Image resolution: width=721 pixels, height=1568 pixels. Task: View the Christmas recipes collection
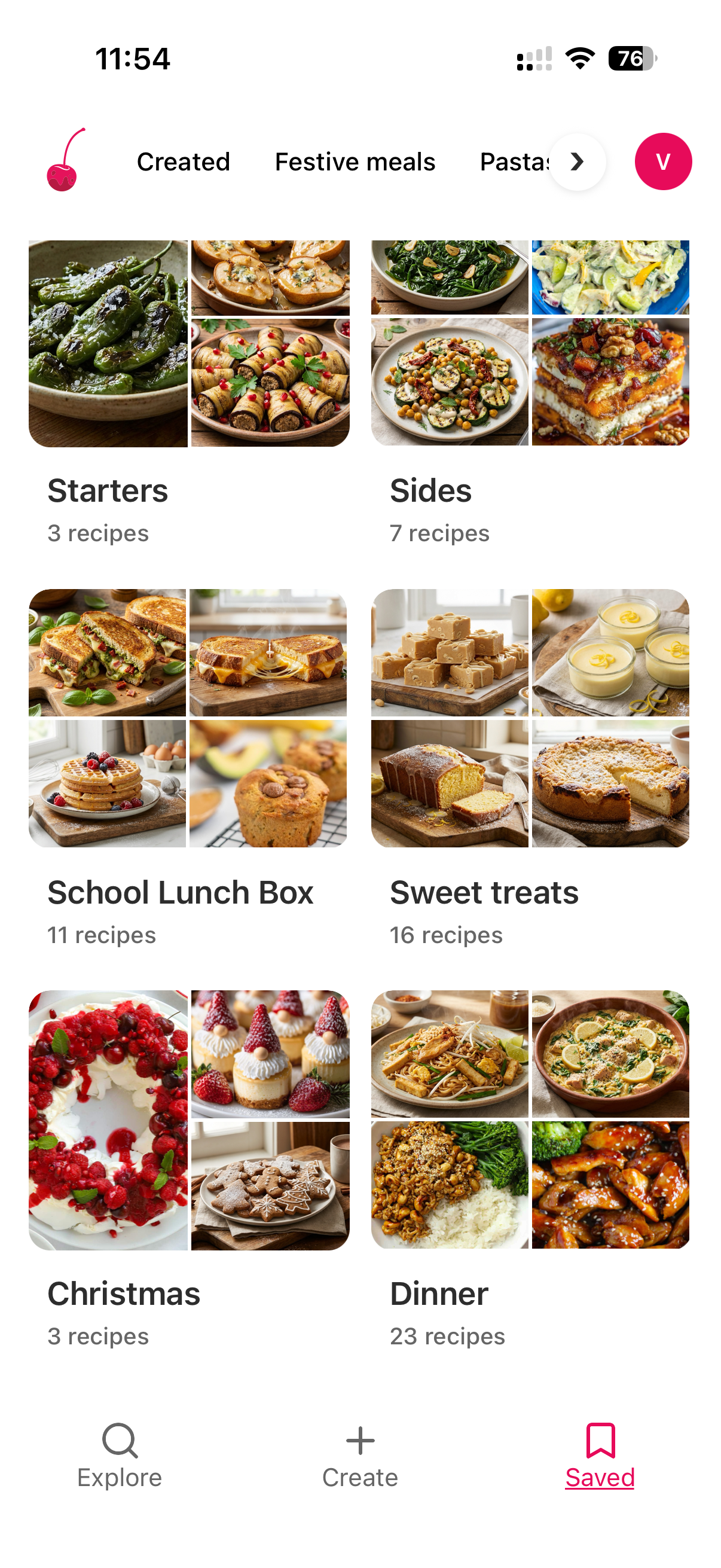tap(190, 1120)
